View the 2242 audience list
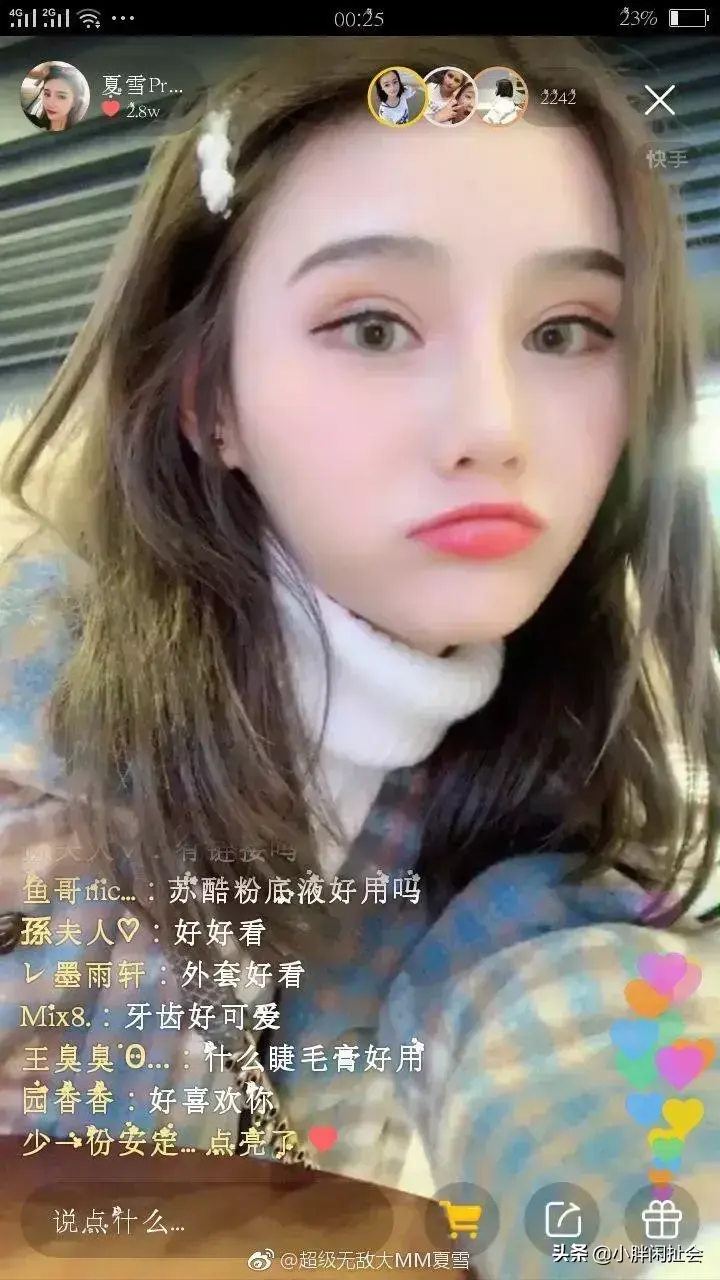 click(558, 98)
